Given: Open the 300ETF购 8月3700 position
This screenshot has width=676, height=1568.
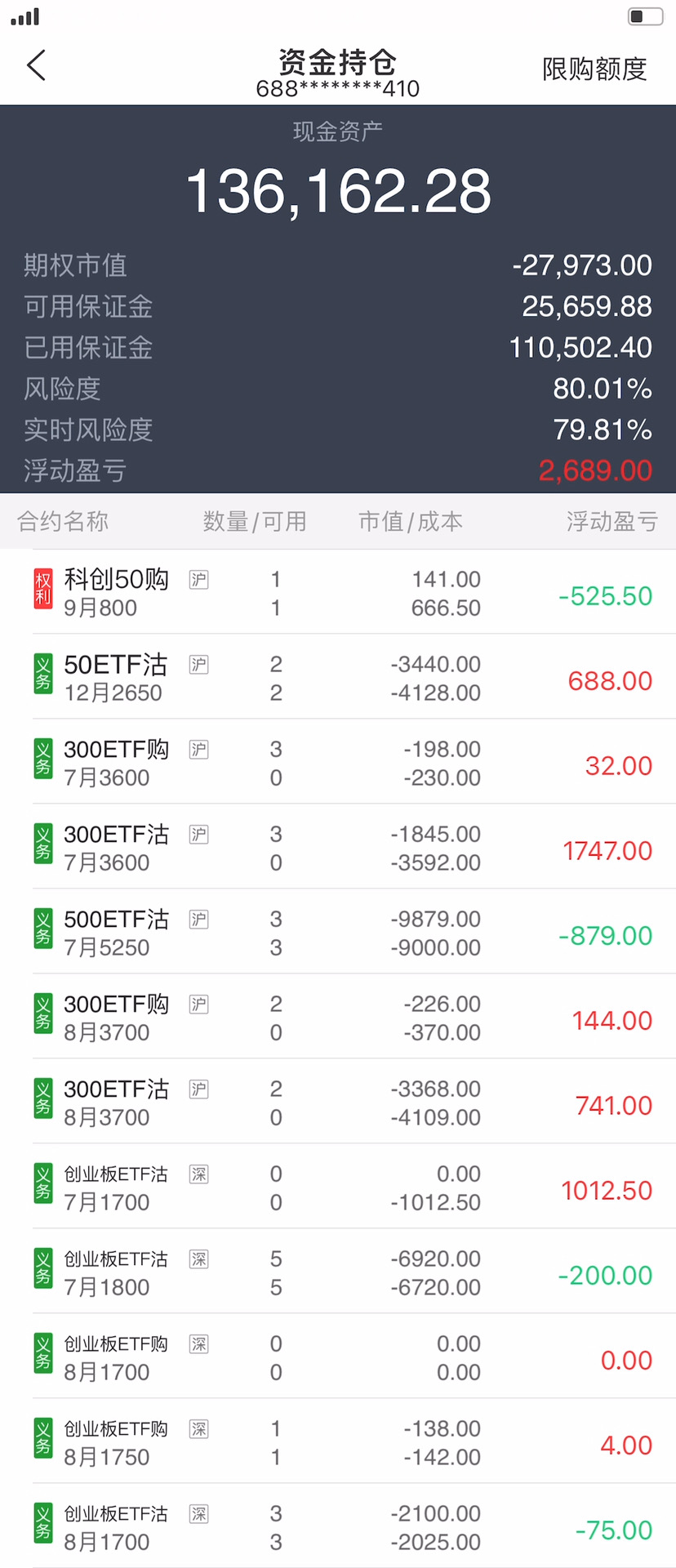Looking at the screenshot, I should click(x=338, y=1018).
